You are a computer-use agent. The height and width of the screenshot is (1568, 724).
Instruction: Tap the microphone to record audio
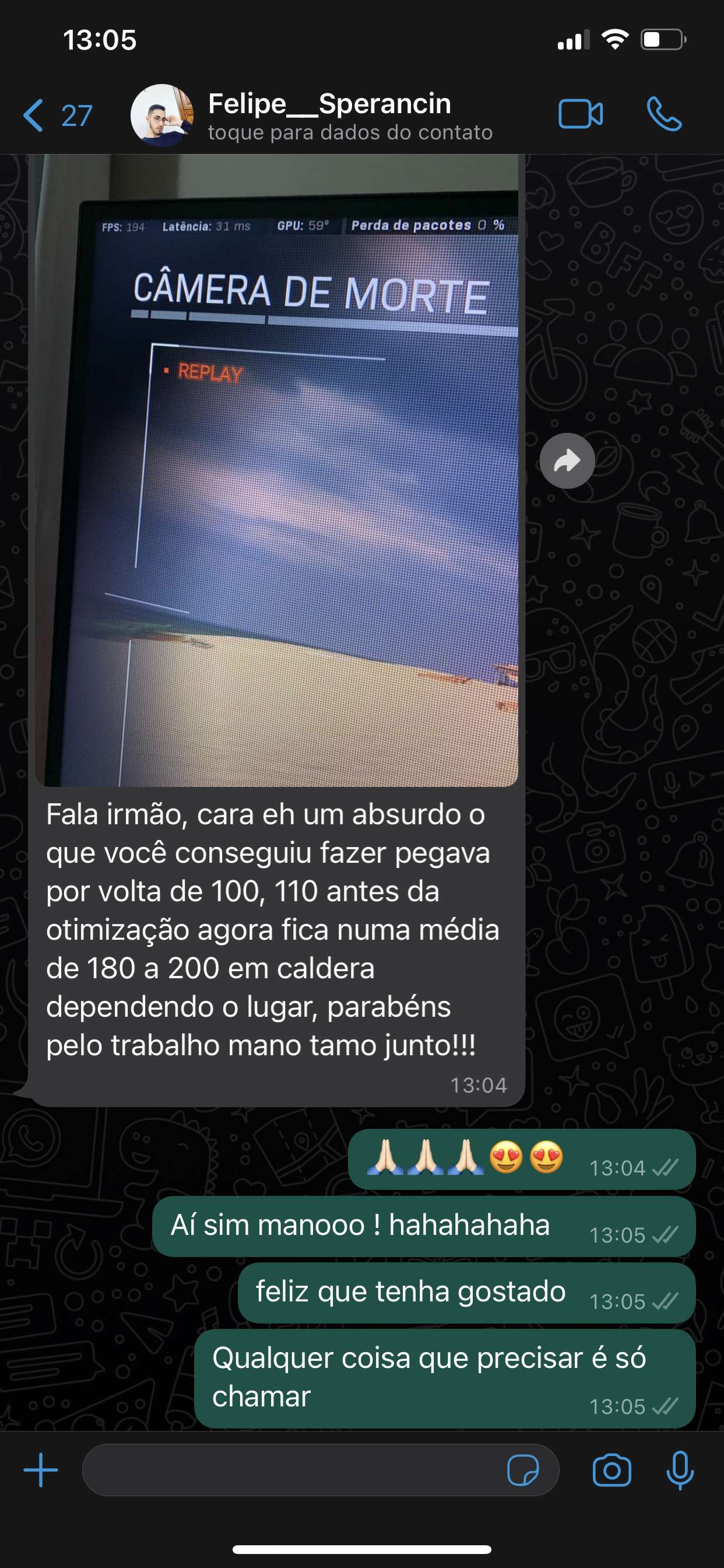680,1470
